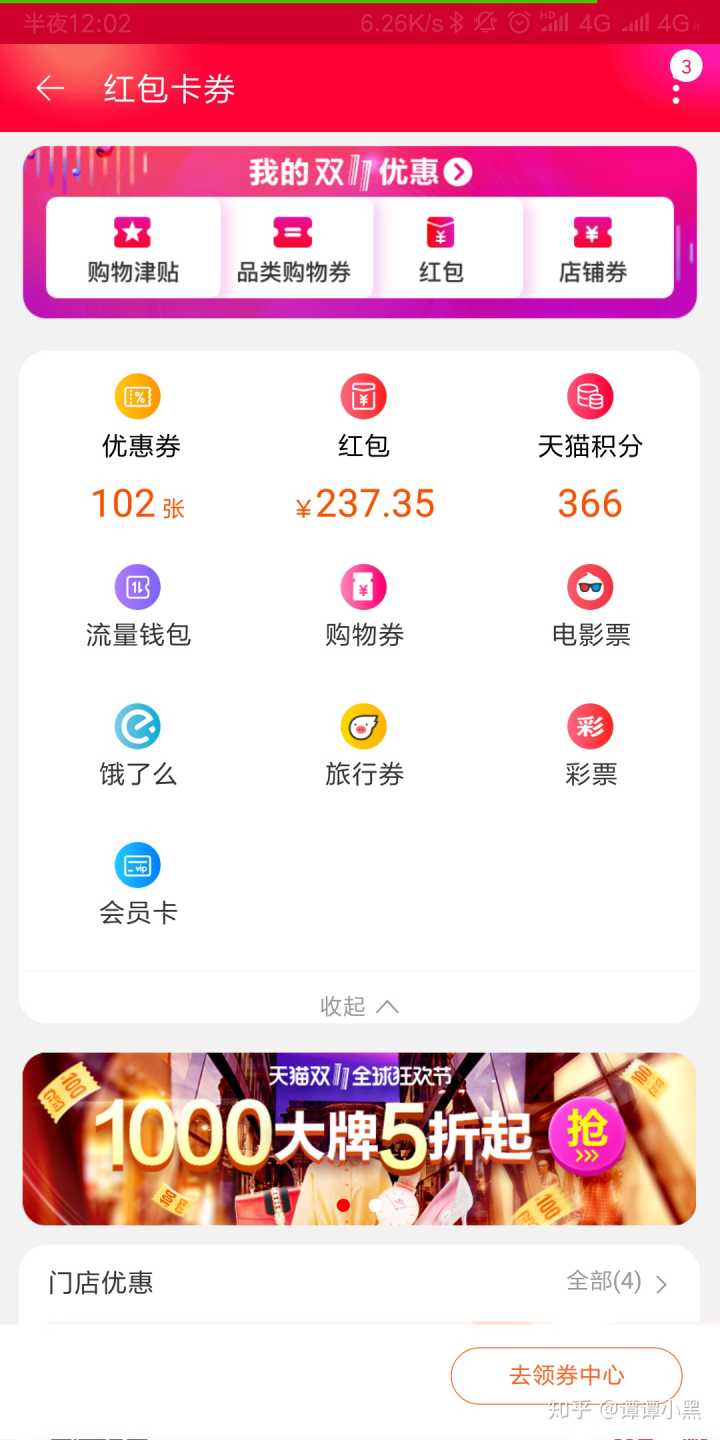
Task: Open the 1000大牌5折起 banner
Action: coord(359,1138)
